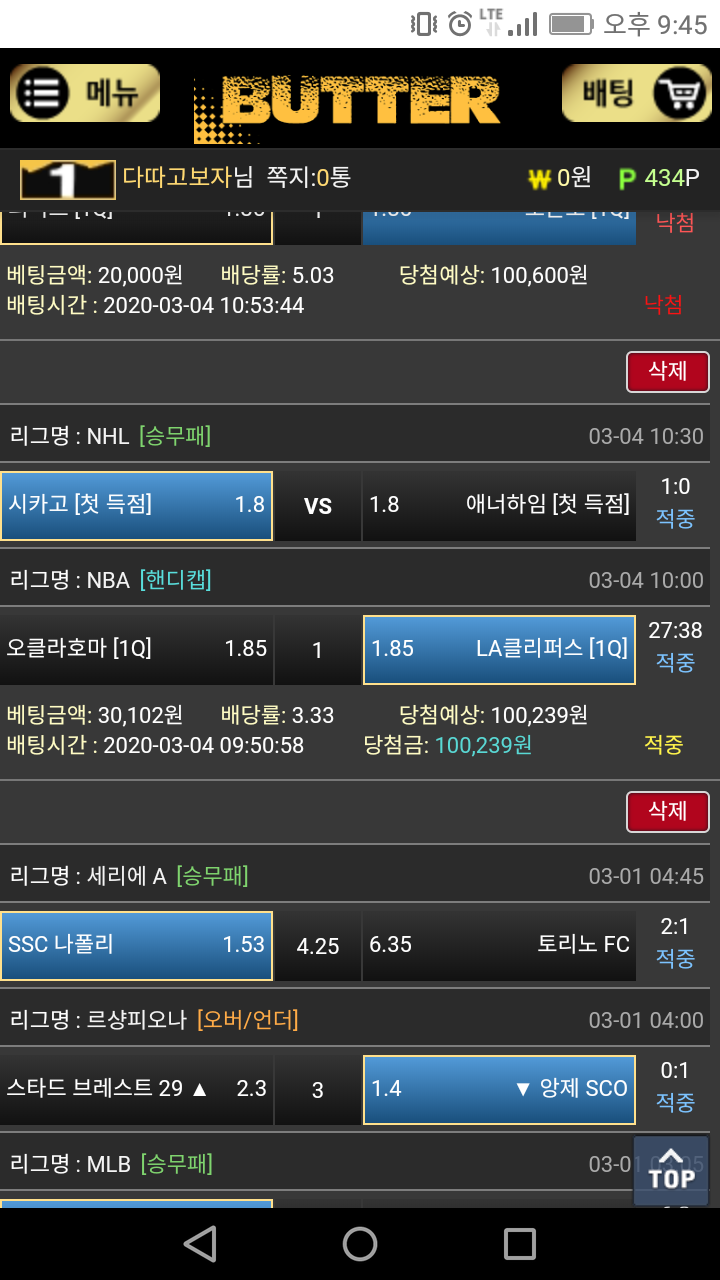Image resolution: width=720 pixels, height=1280 pixels.
Task: Go to the home screen
Action: point(360,1244)
